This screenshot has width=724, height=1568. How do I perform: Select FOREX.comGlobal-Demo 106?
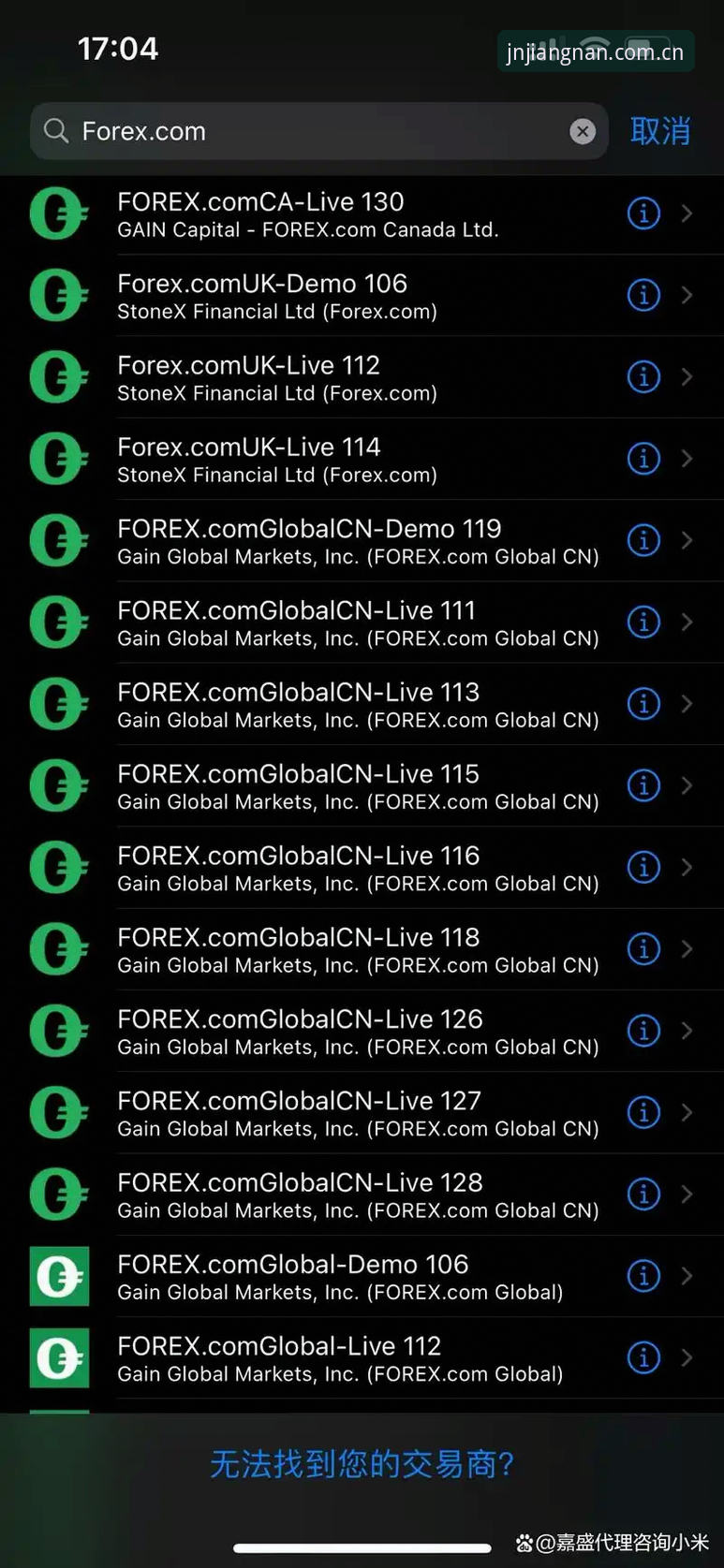click(362, 1277)
